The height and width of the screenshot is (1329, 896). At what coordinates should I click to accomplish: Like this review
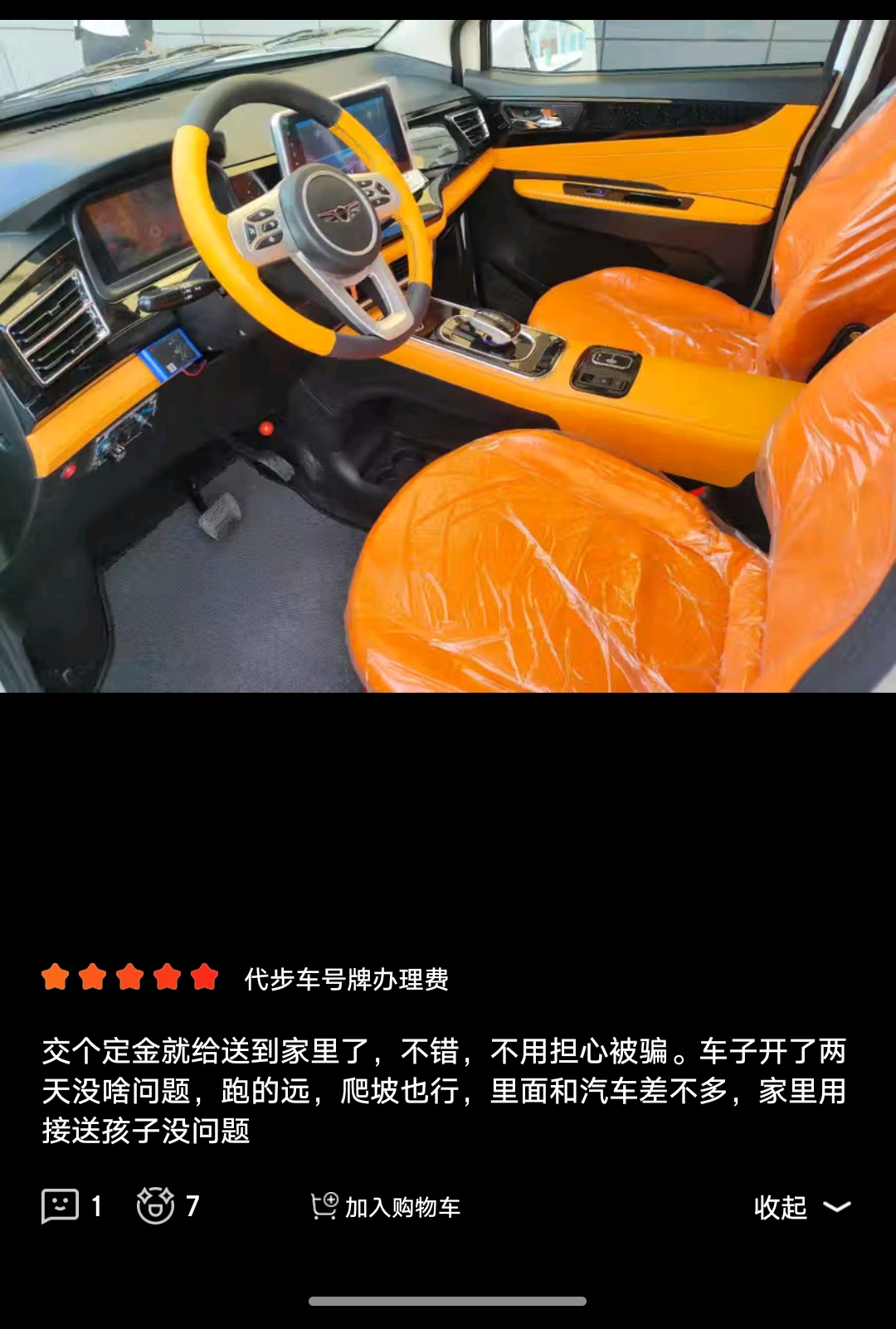(x=156, y=1206)
